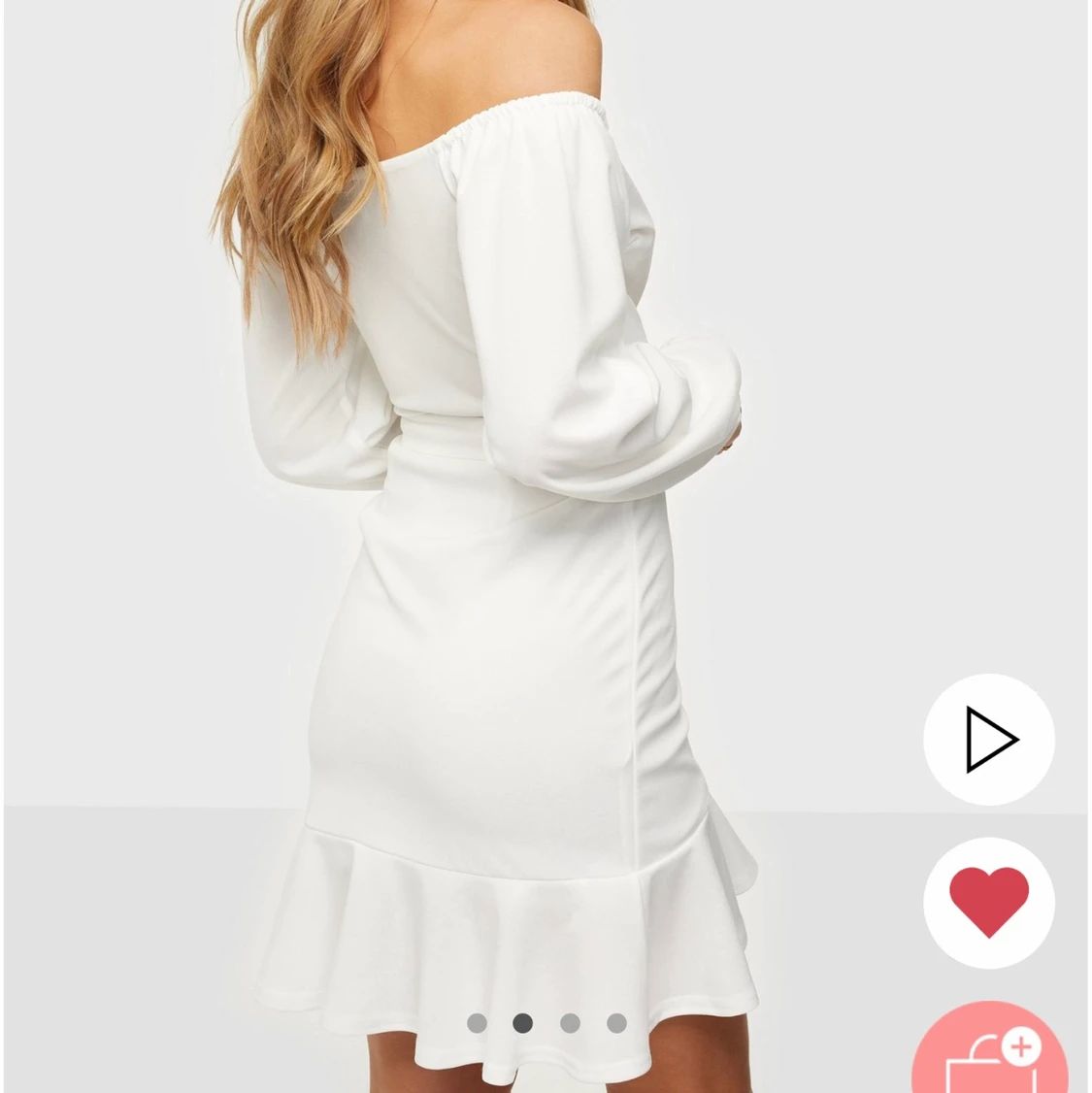Remove the dress from favorites

click(x=988, y=903)
